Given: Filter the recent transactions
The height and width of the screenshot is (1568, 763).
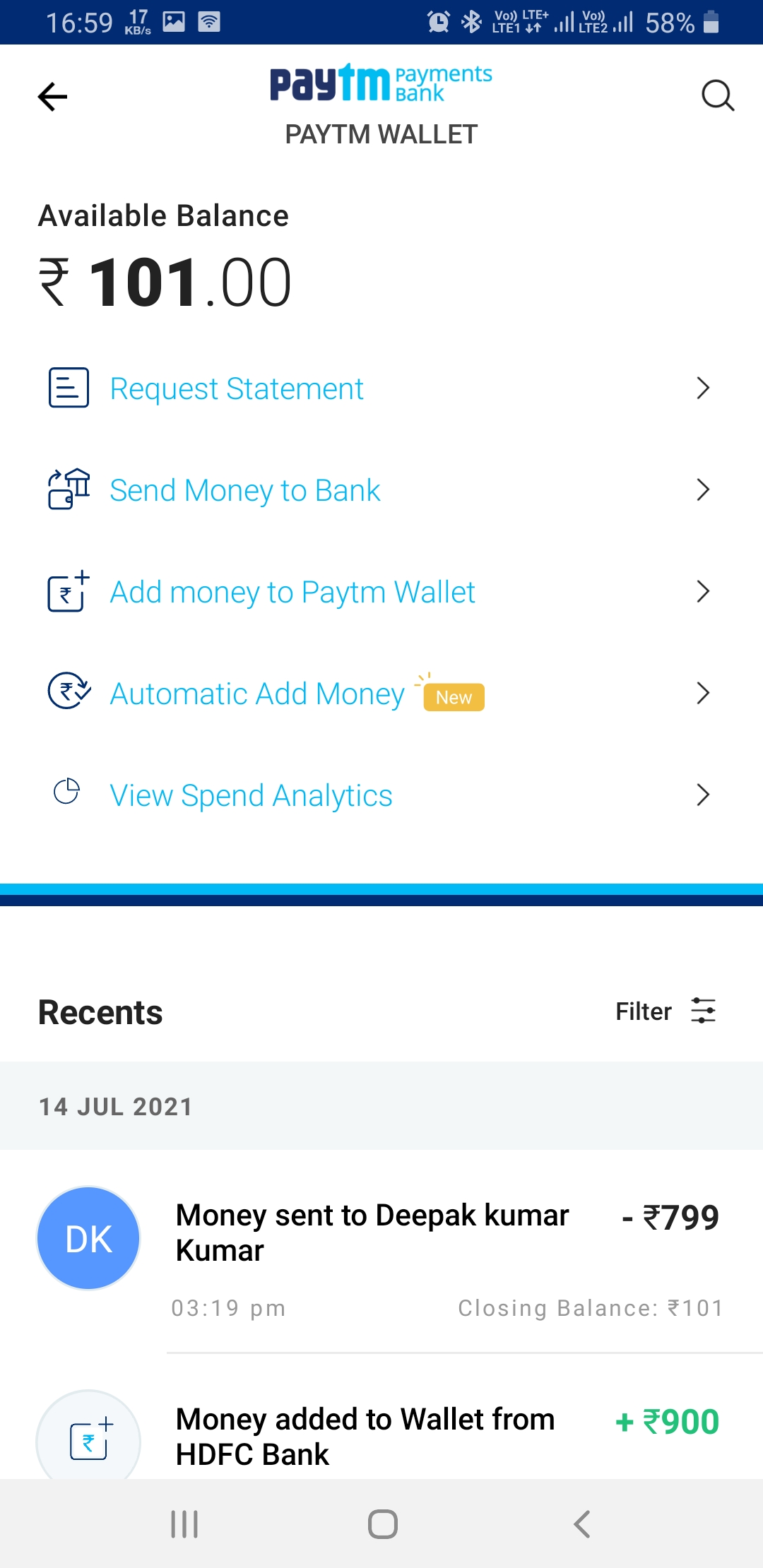Looking at the screenshot, I should pyautogui.click(x=665, y=1011).
